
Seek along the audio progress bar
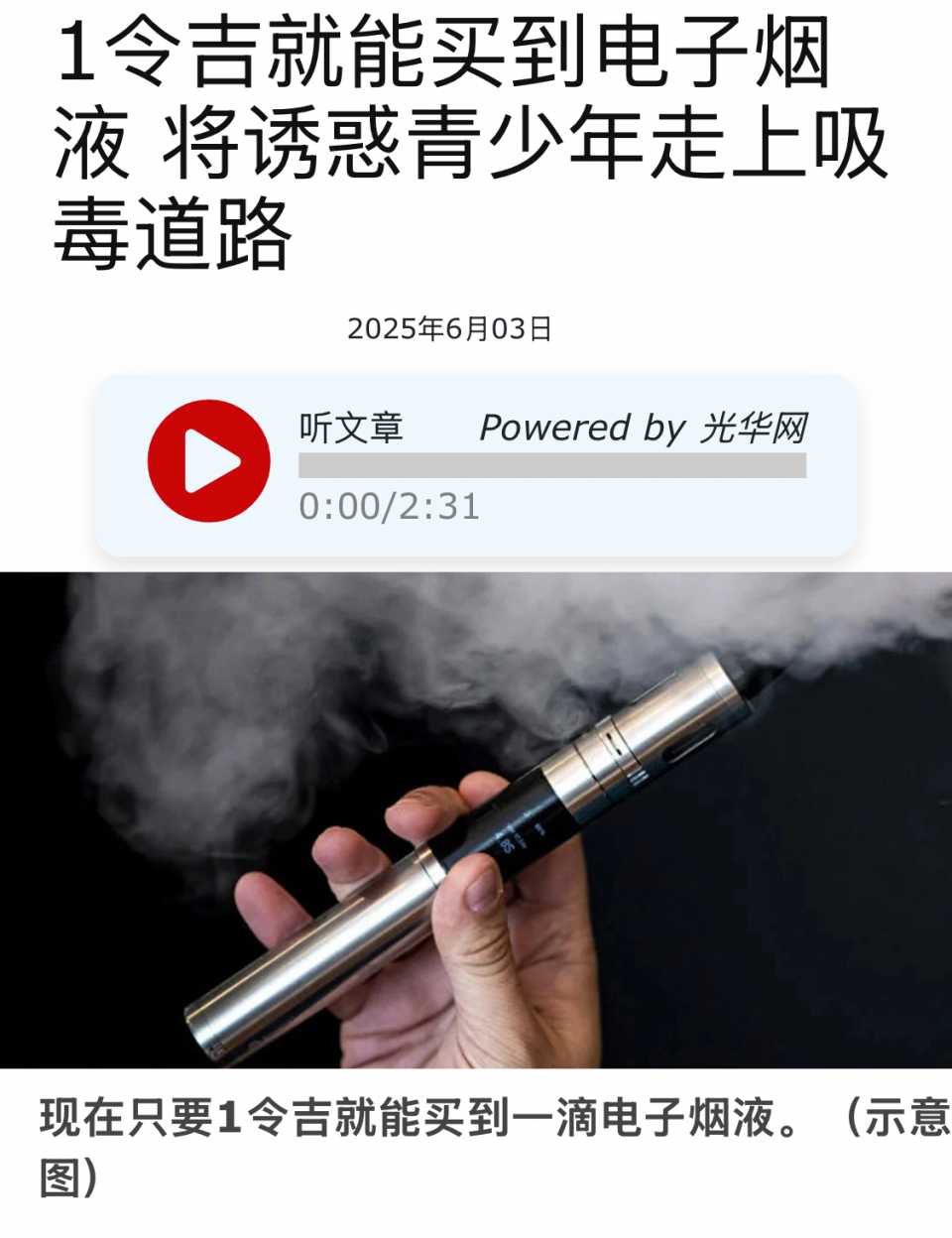(x=551, y=466)
